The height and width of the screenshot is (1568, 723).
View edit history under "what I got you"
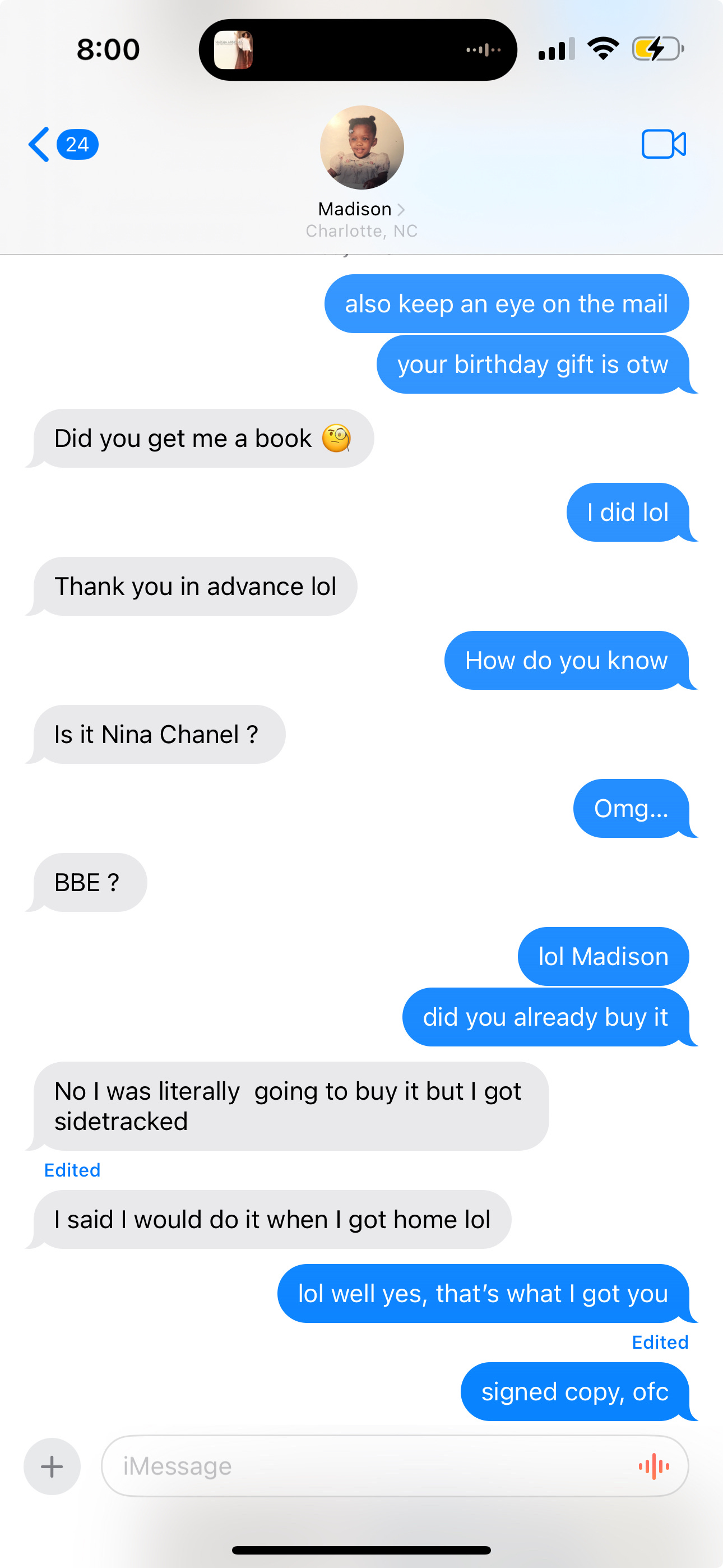pos(660,1342)
